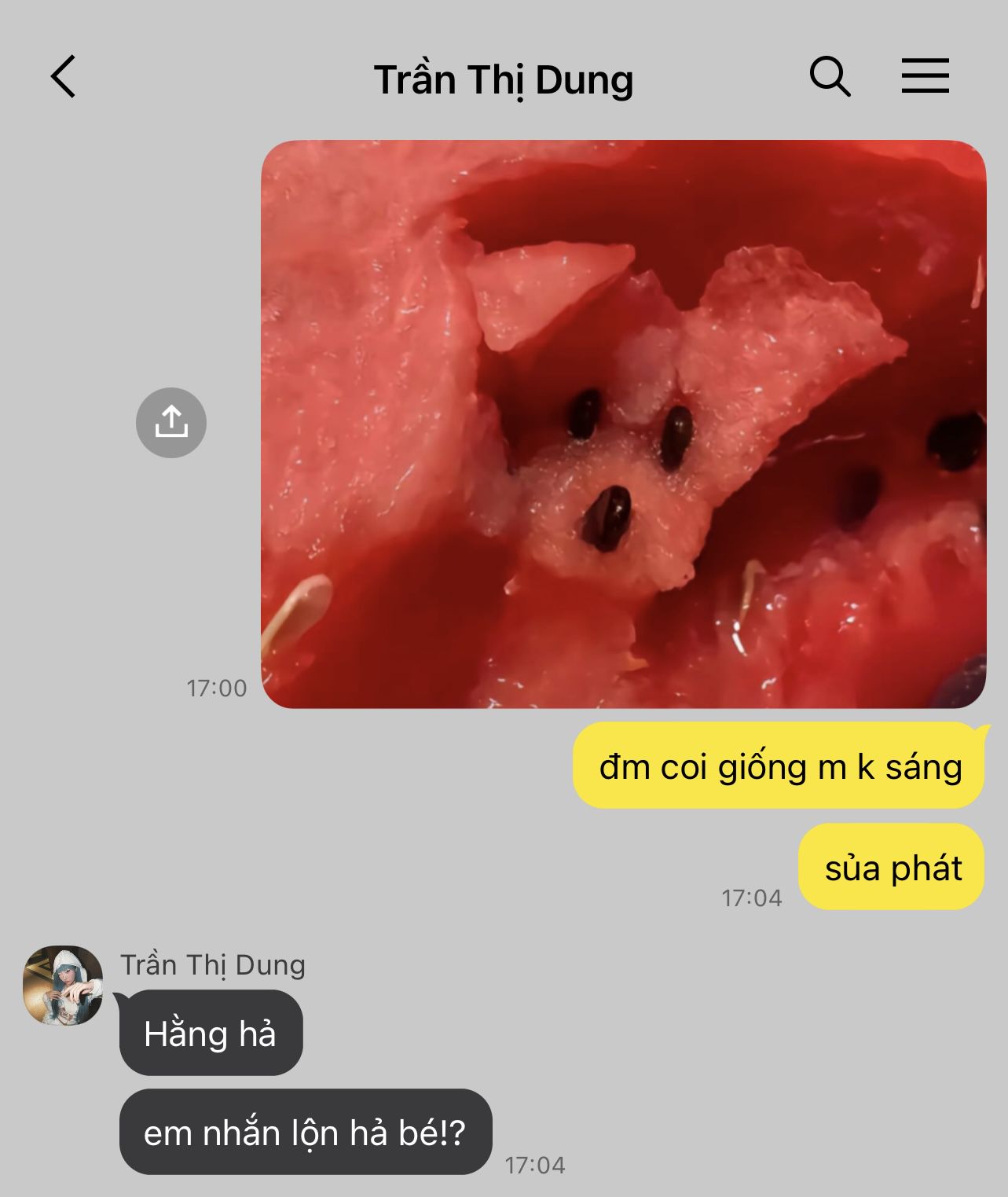Go back to the chat list
Image resolution: width=1008 pixels, height=1197 pixels.
(x=64, y=77)
